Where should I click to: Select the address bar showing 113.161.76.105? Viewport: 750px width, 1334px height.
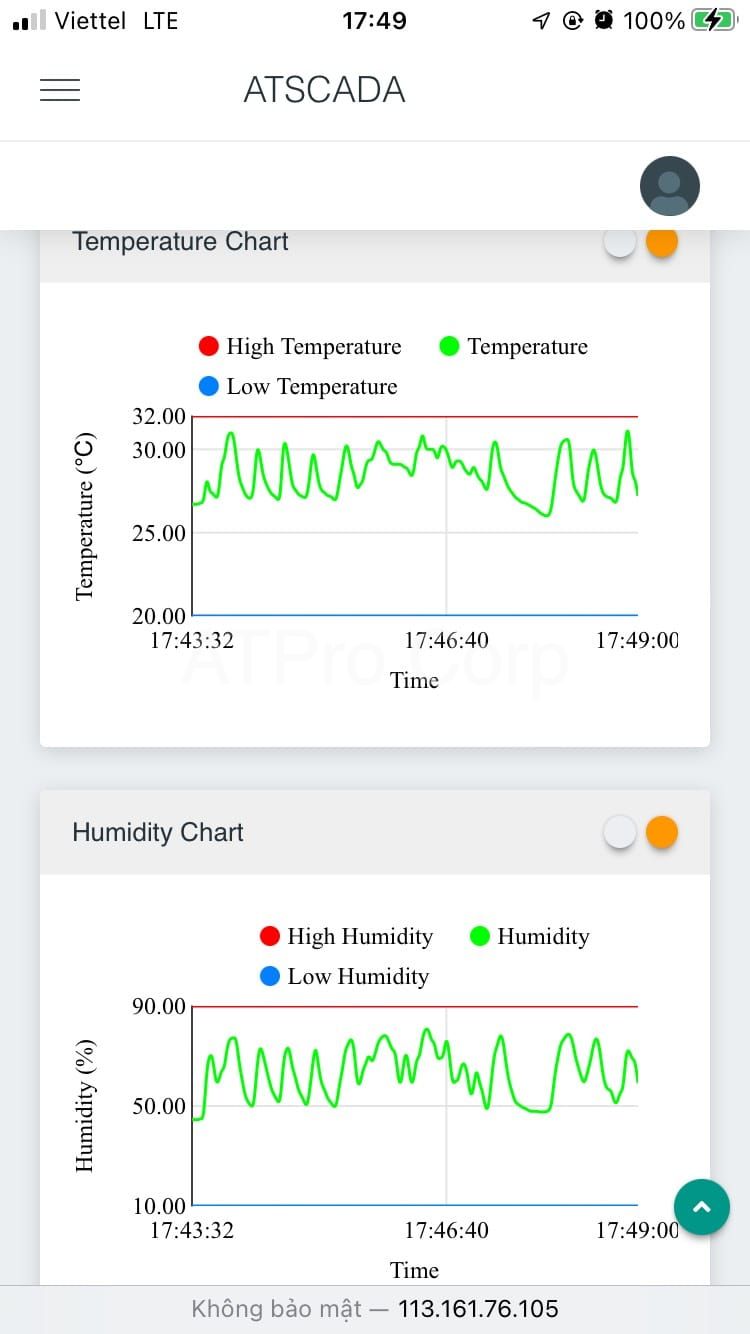[x=375, y=1309]
